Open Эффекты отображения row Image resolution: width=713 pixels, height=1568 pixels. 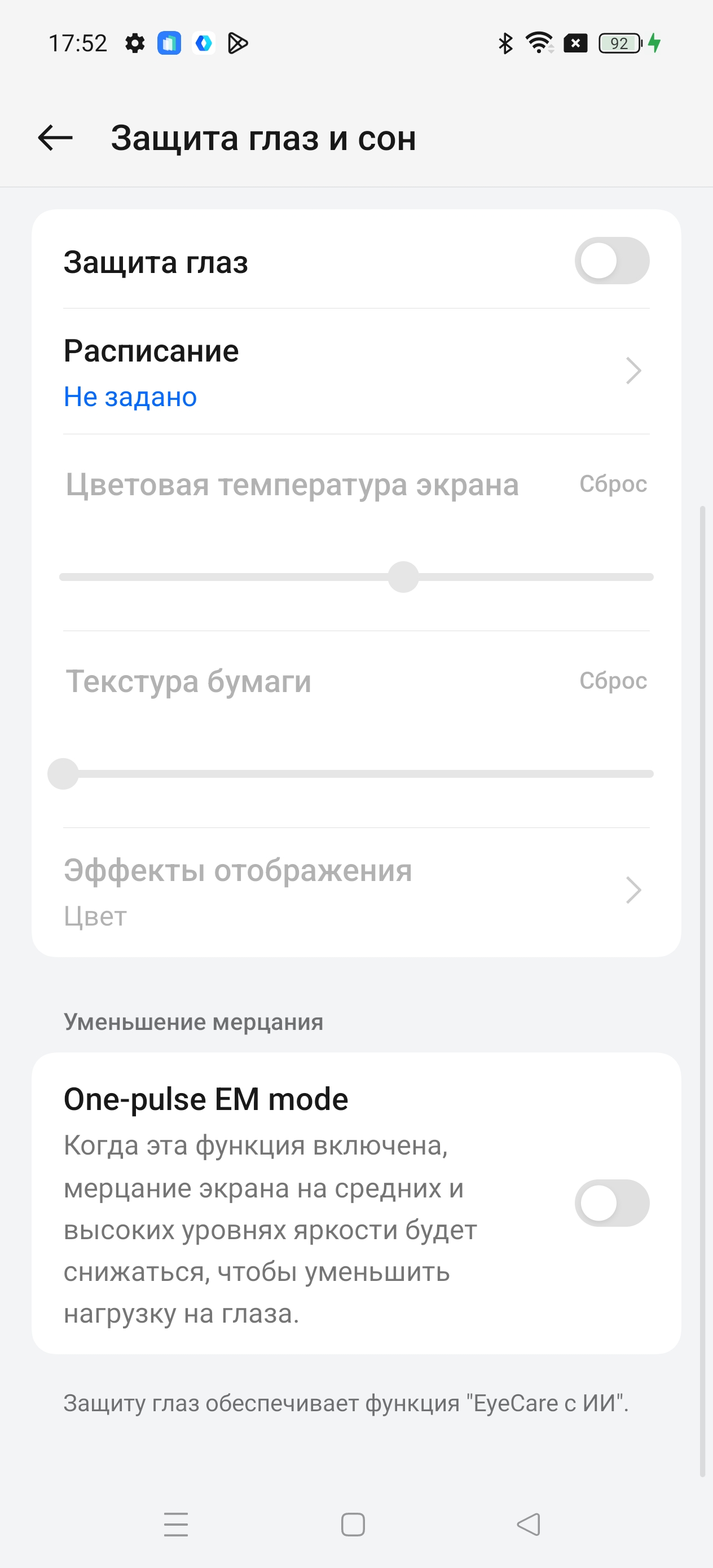(x=356, y=892)
